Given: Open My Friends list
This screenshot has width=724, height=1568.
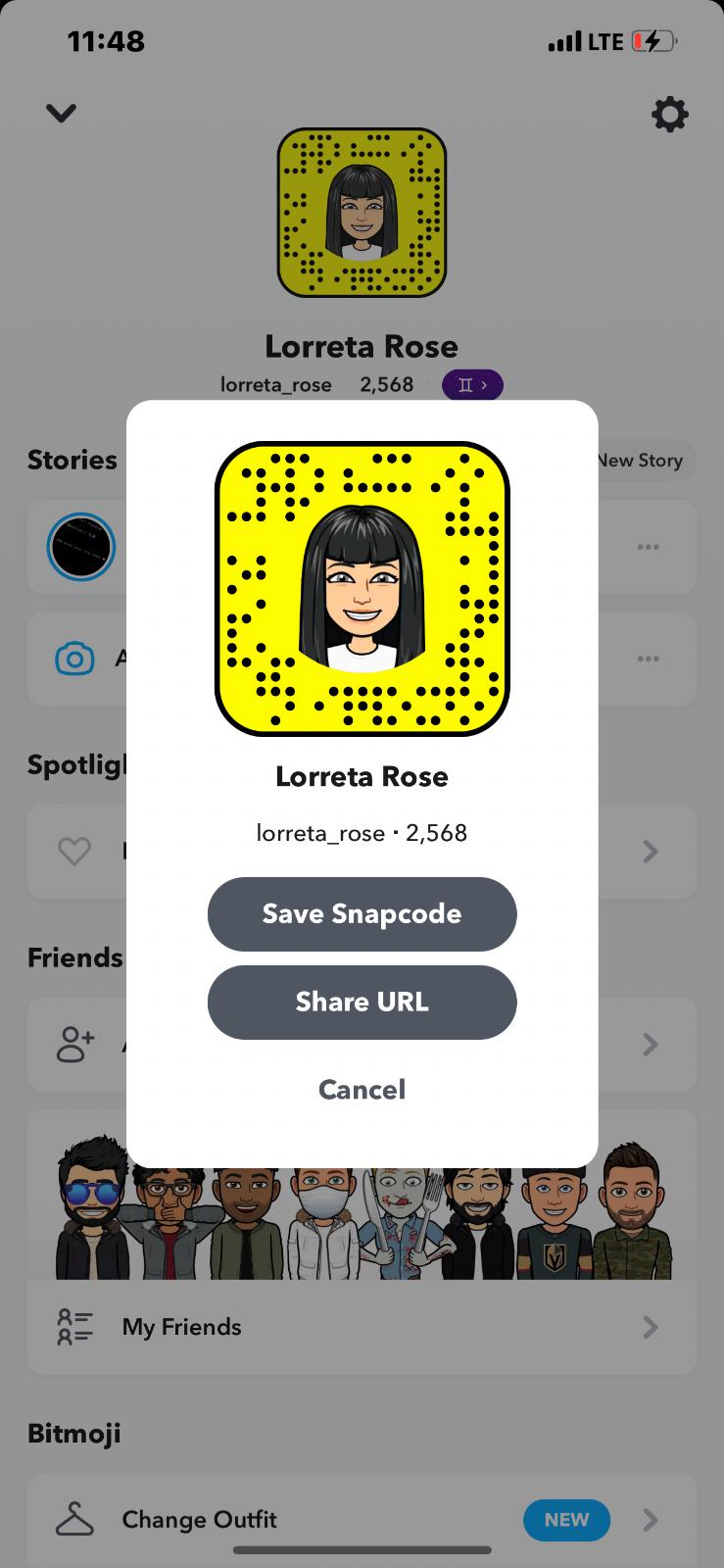Looking at the screenshot, I should click(x=361, y=1327).
